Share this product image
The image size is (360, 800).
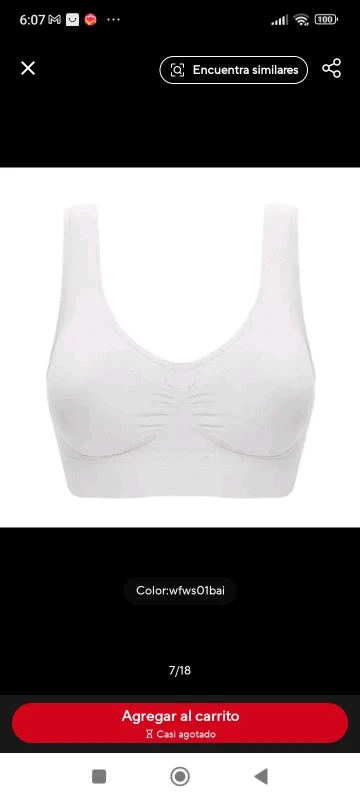[x=331, y=68]
